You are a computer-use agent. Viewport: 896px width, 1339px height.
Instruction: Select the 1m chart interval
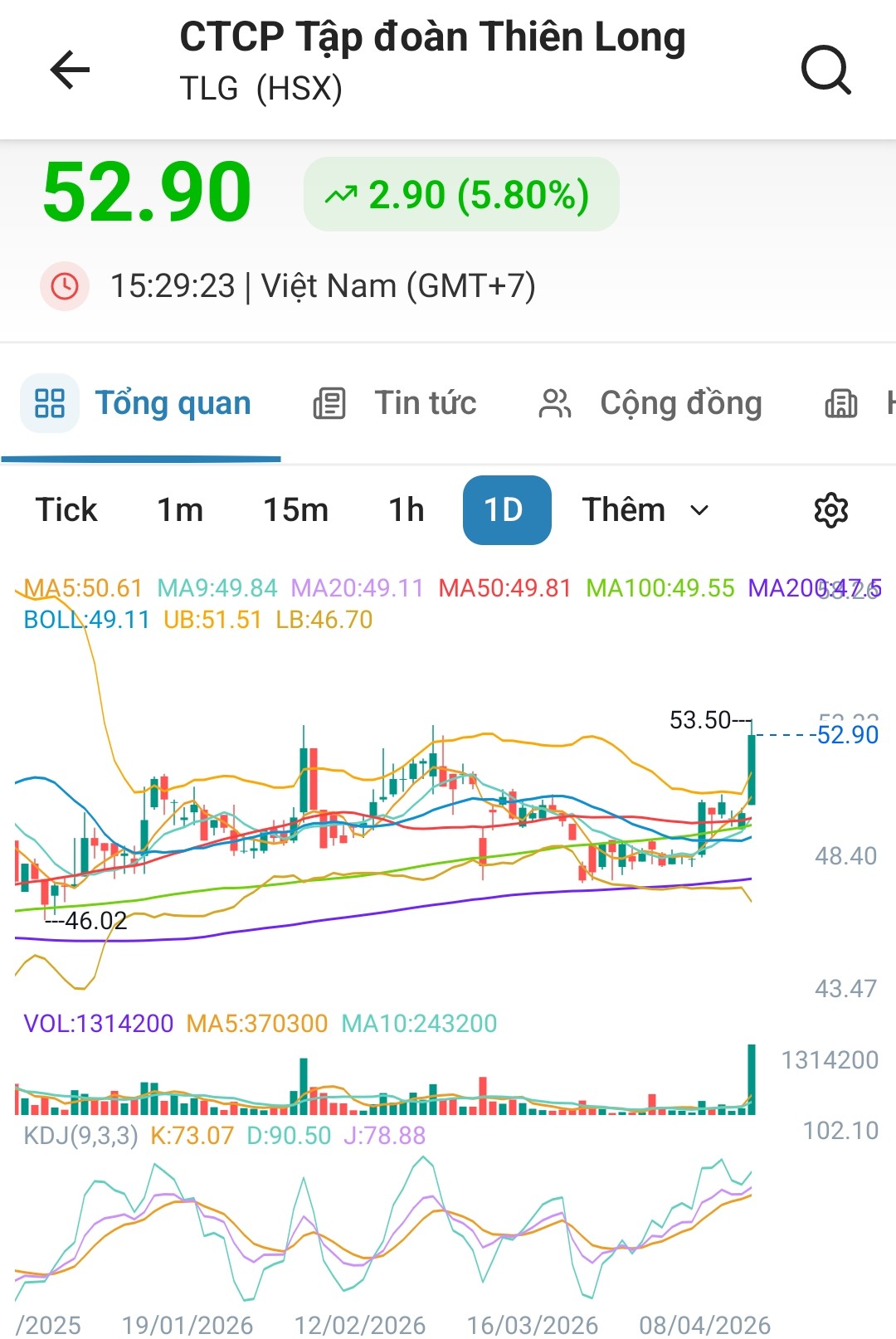tap(180, 509)
